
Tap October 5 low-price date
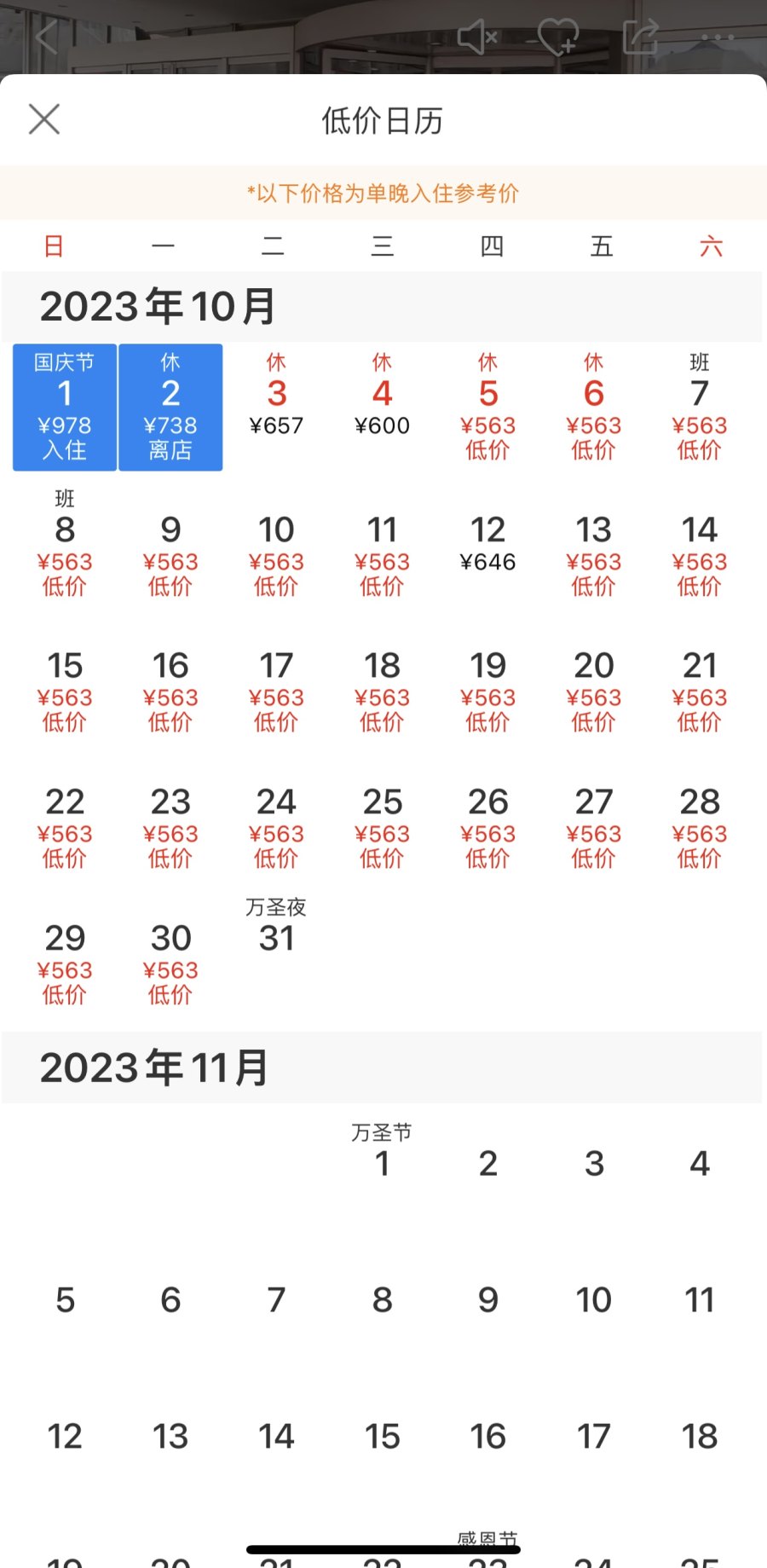click(487, 408)
